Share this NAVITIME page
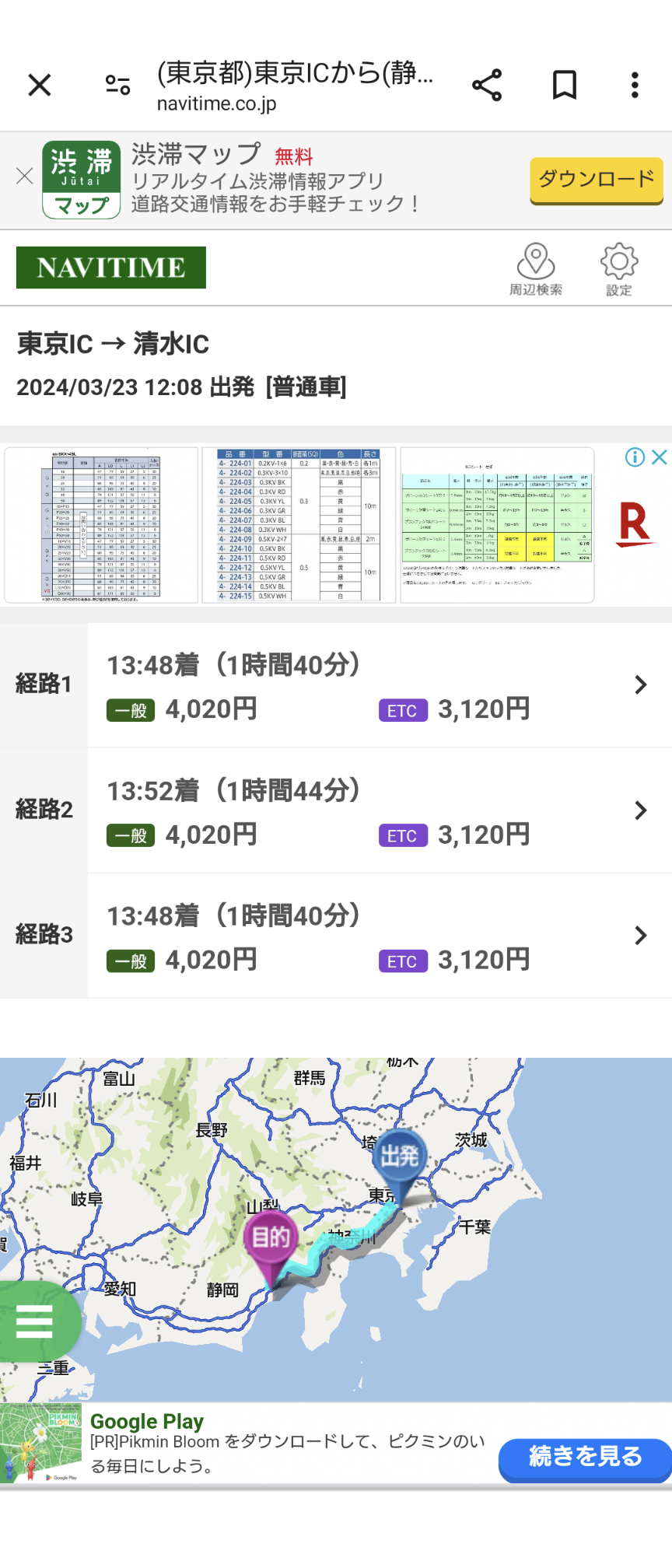The height and width of the screenshot is (1568, 672). tap(487, 85)
